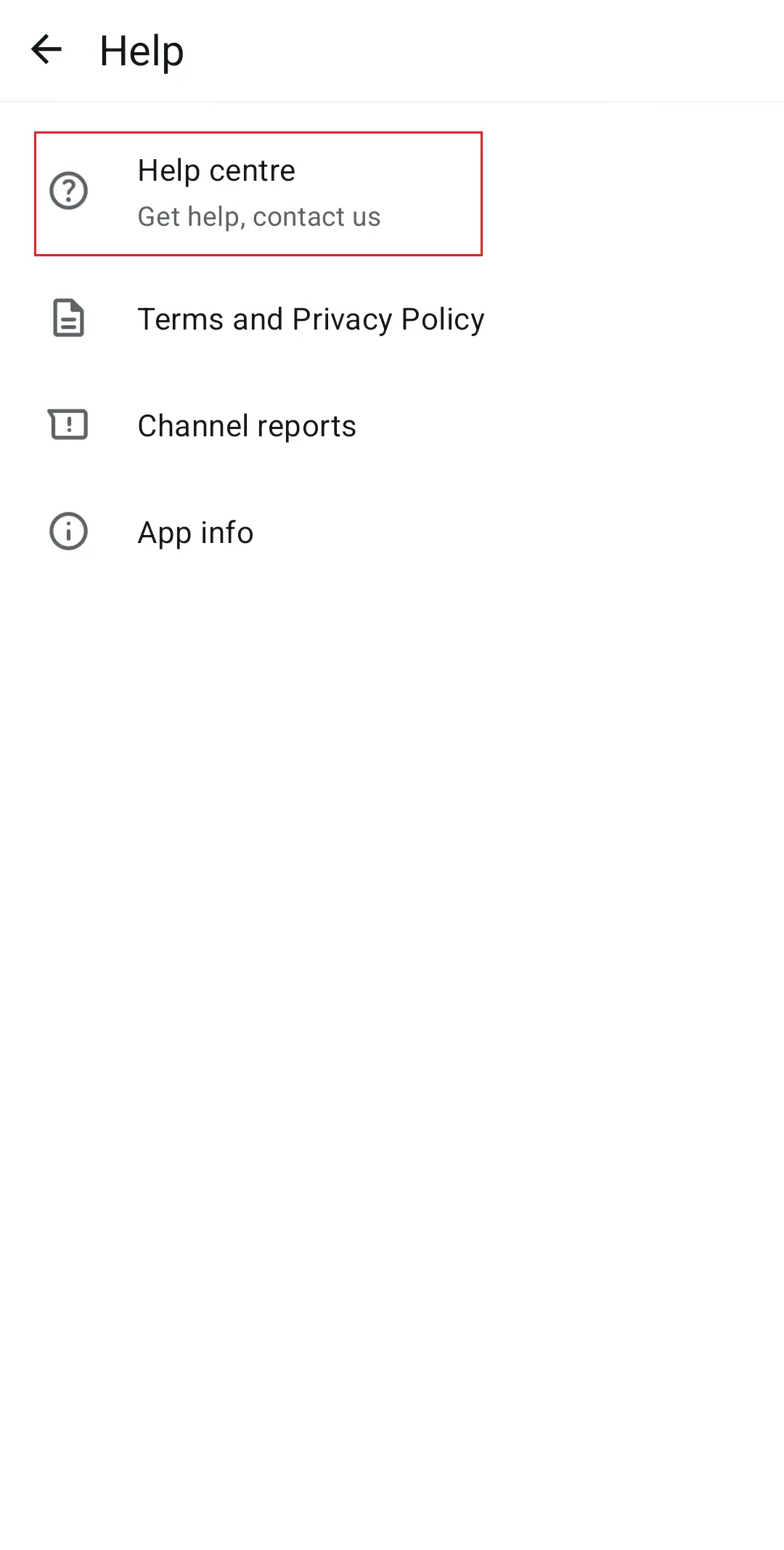The height and width of the screenshot is (1550, 784).
Task: Select the document page icon
Action: pos(68,319)
